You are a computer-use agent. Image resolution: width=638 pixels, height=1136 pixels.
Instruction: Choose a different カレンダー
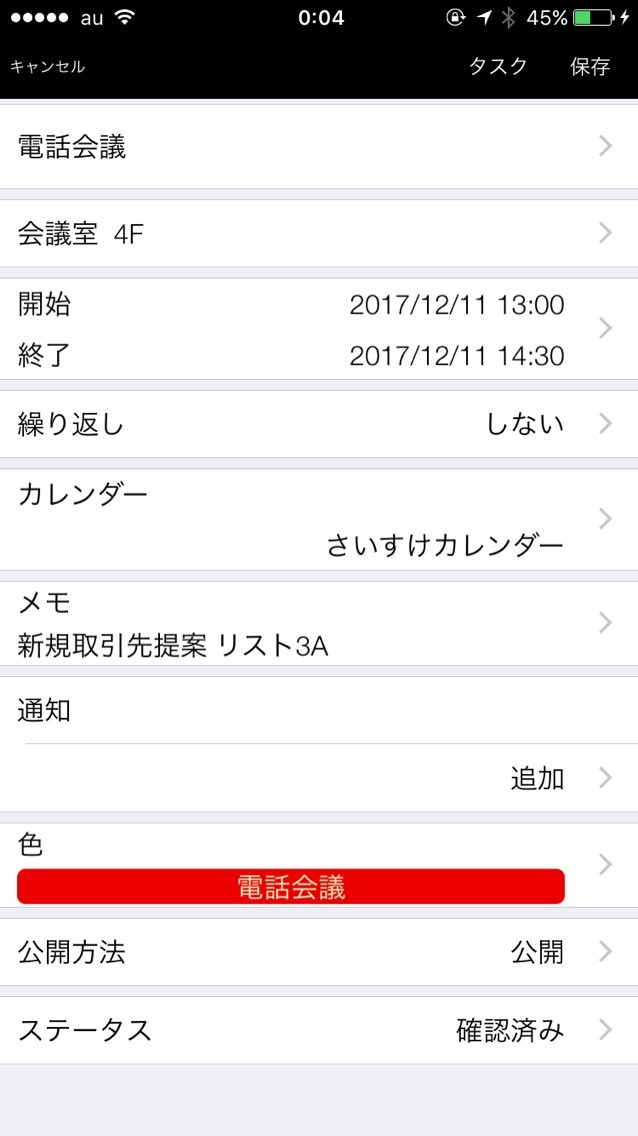319,519
